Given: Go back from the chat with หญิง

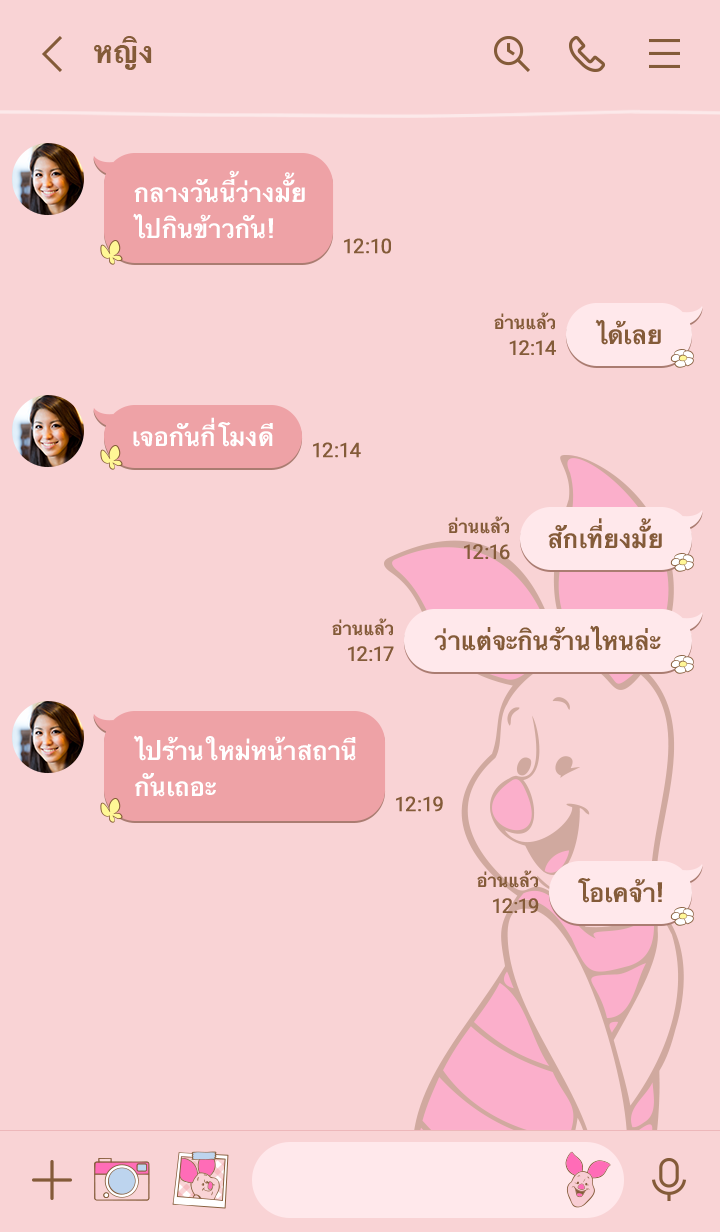Looking at the screenshot, I should click(52, 54).
